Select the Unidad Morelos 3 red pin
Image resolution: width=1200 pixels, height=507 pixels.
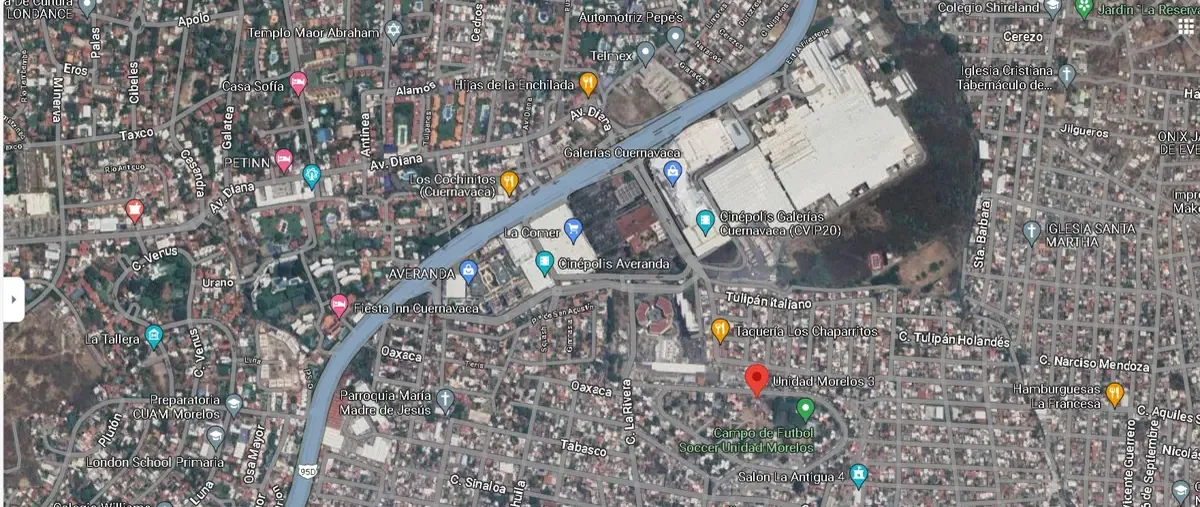(757, 379)
